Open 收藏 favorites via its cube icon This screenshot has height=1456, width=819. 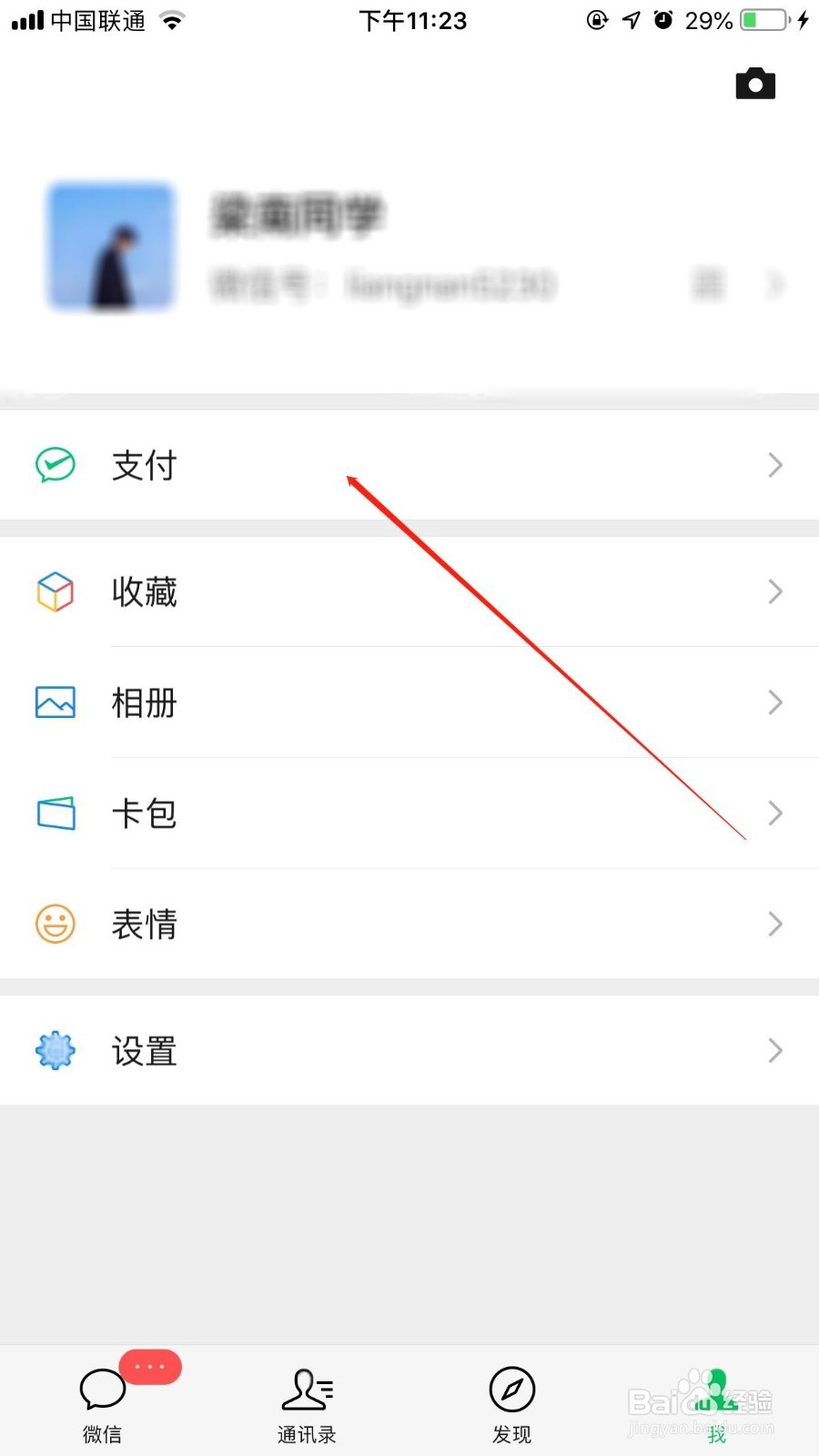(55, 591)
